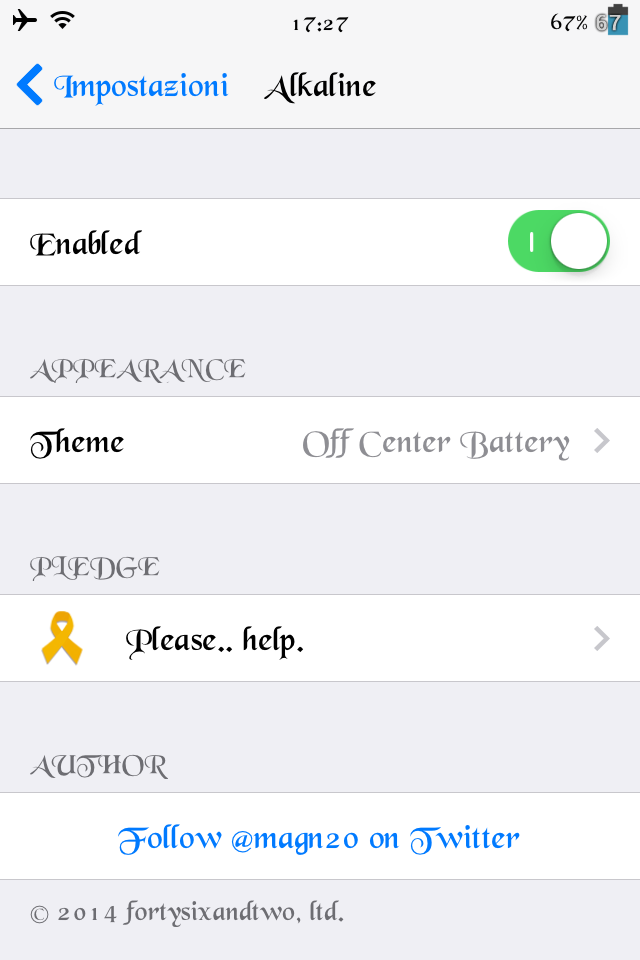Screen dimensions: 640x960
Task: Follow @magn2o on Twitter
Action: (x=320, y=836)
